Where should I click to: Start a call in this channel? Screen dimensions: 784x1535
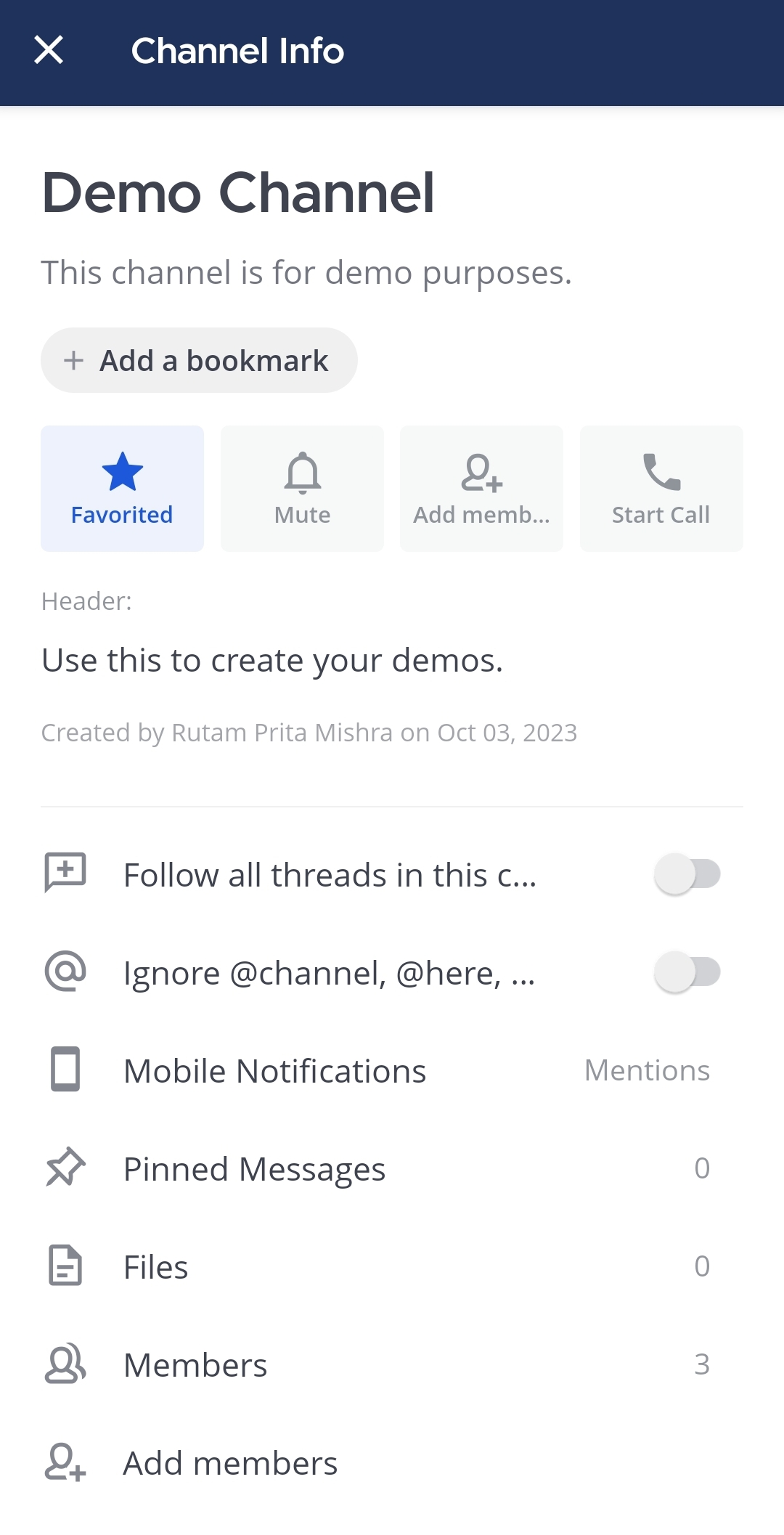tap(661, 489)
